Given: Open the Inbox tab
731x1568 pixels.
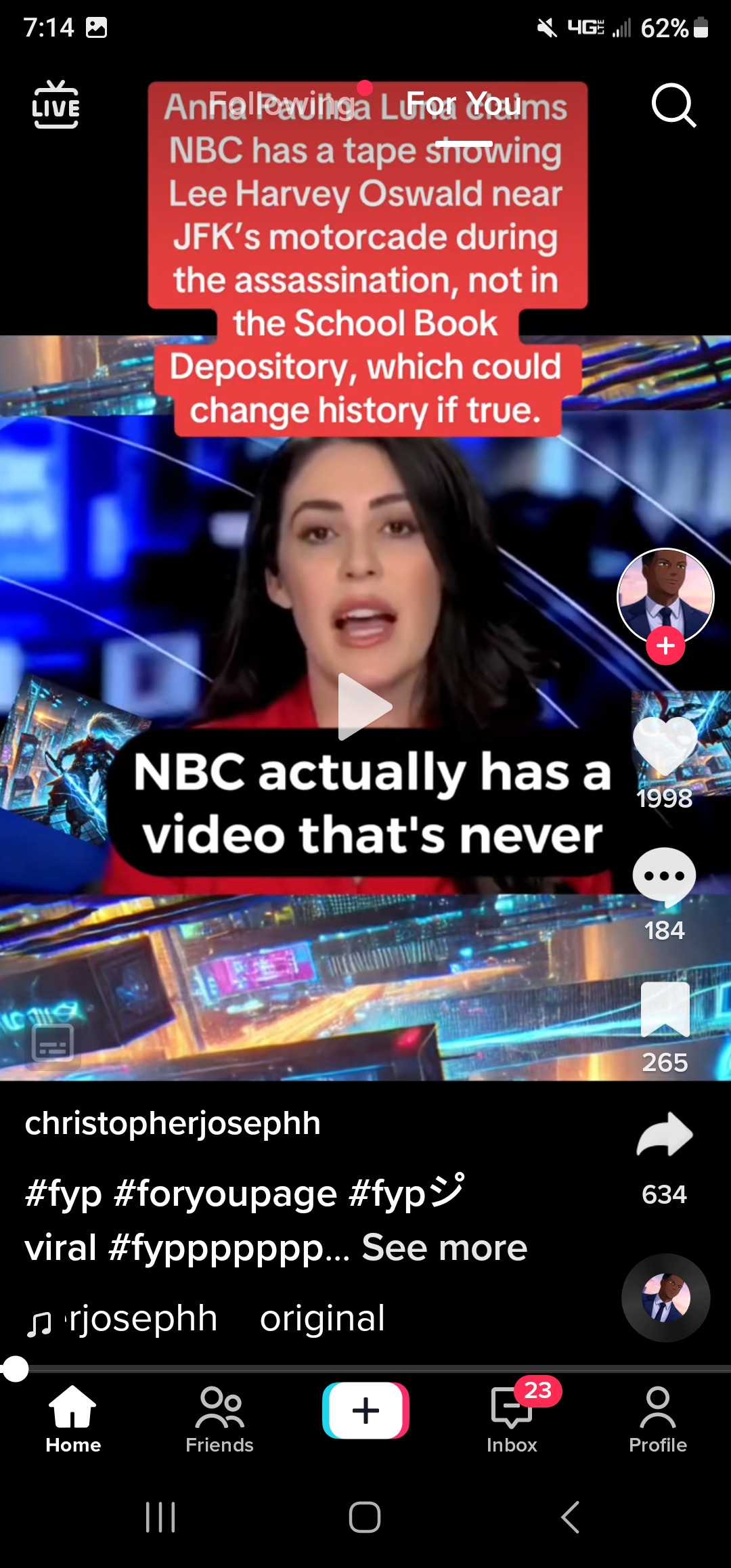Looking at the screenshot, I should tap(512, 1419).
